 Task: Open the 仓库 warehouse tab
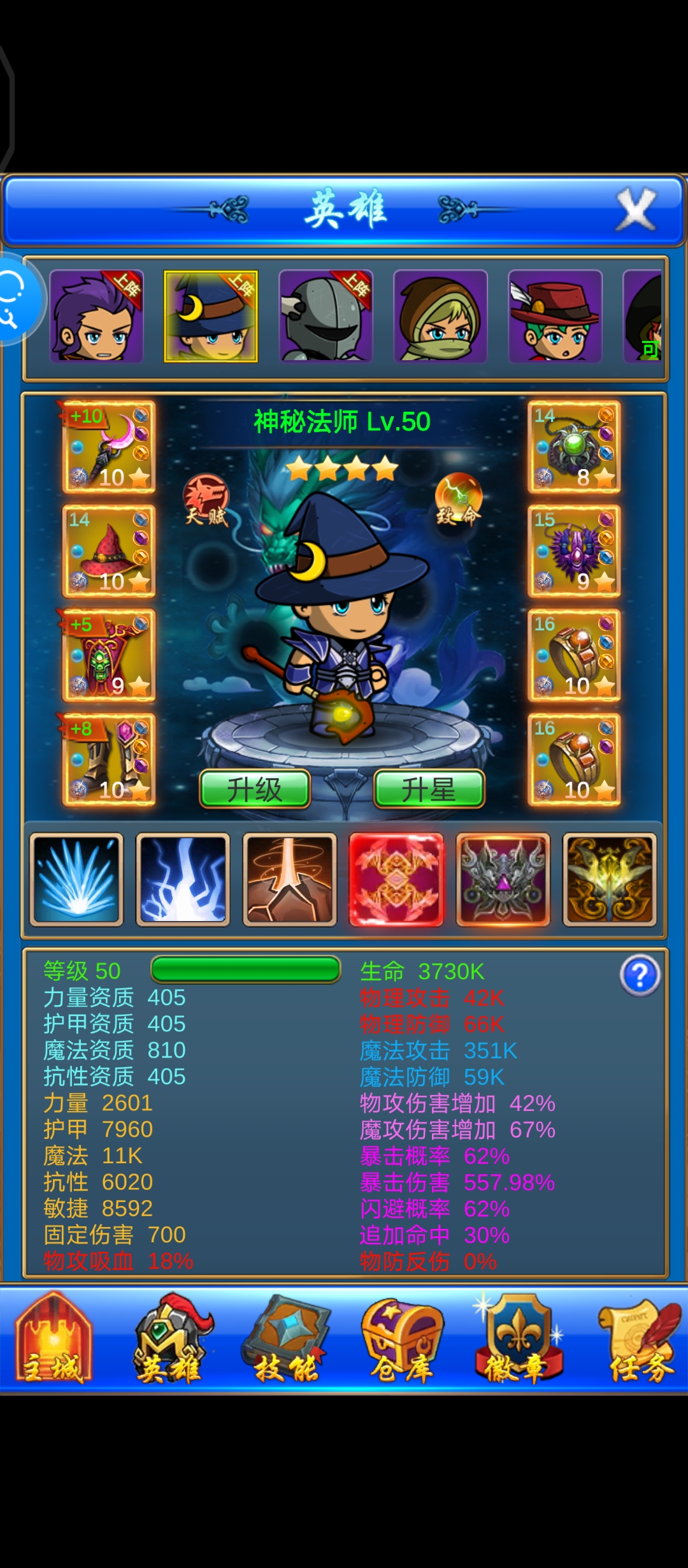point(401,1339)
